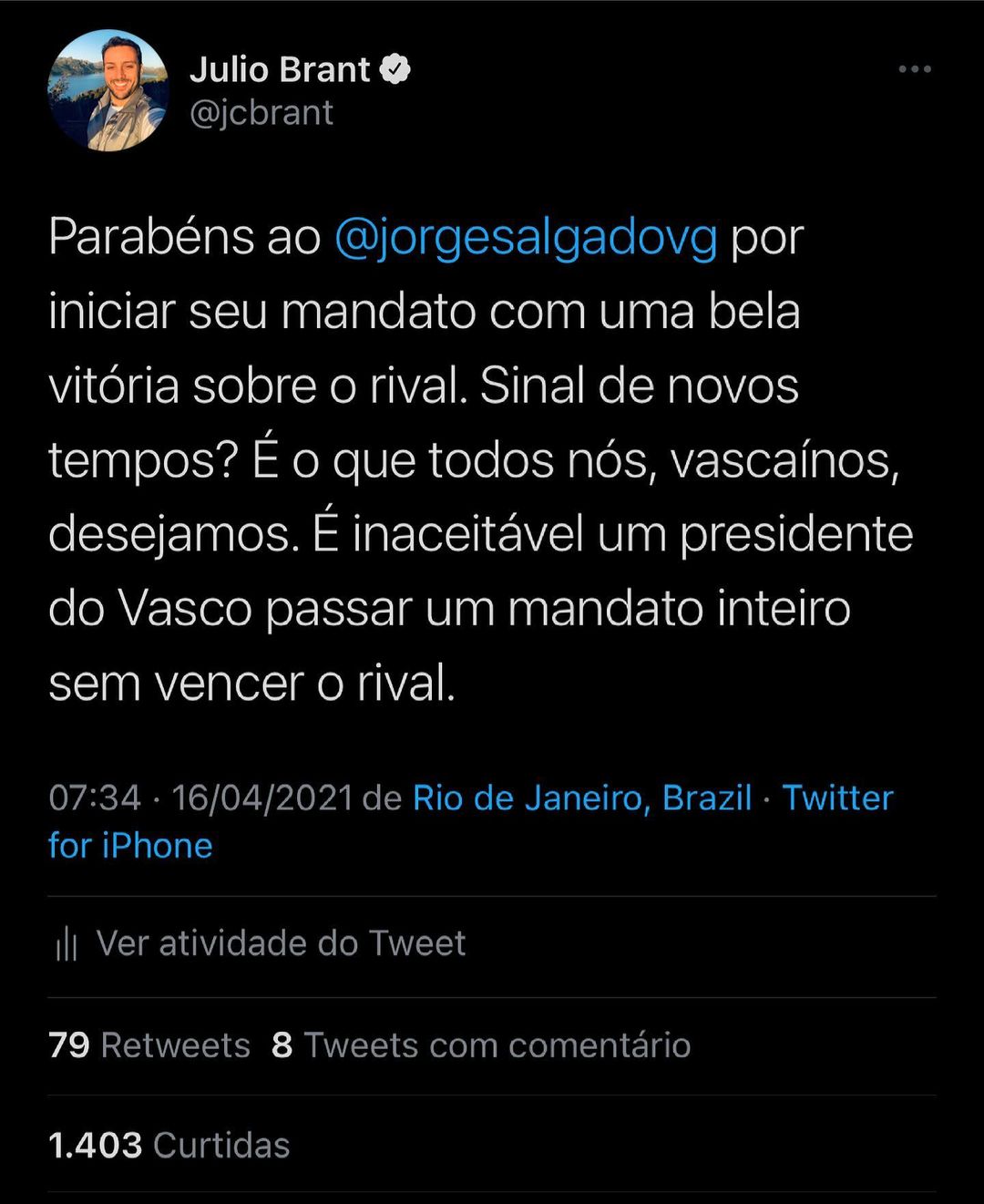Viewport: 984px width, 1204px height.
Task: Open the Julio Brant name header
Action: pos(280,70)
